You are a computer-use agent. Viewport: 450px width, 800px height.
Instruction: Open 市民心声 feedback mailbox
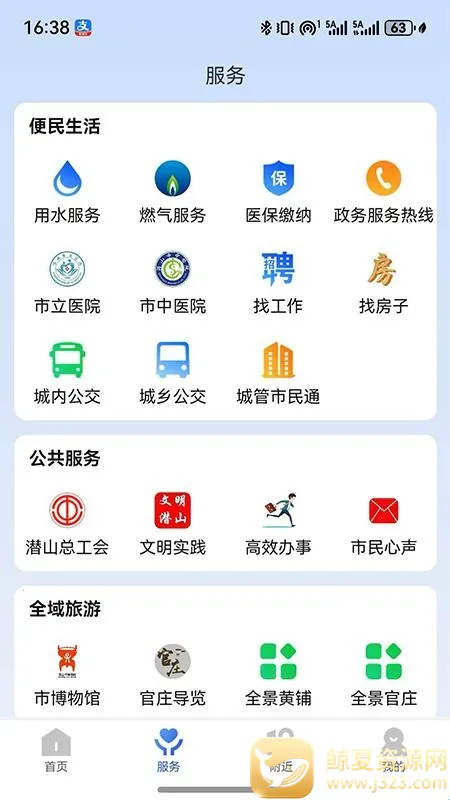(x=383, y=524)
